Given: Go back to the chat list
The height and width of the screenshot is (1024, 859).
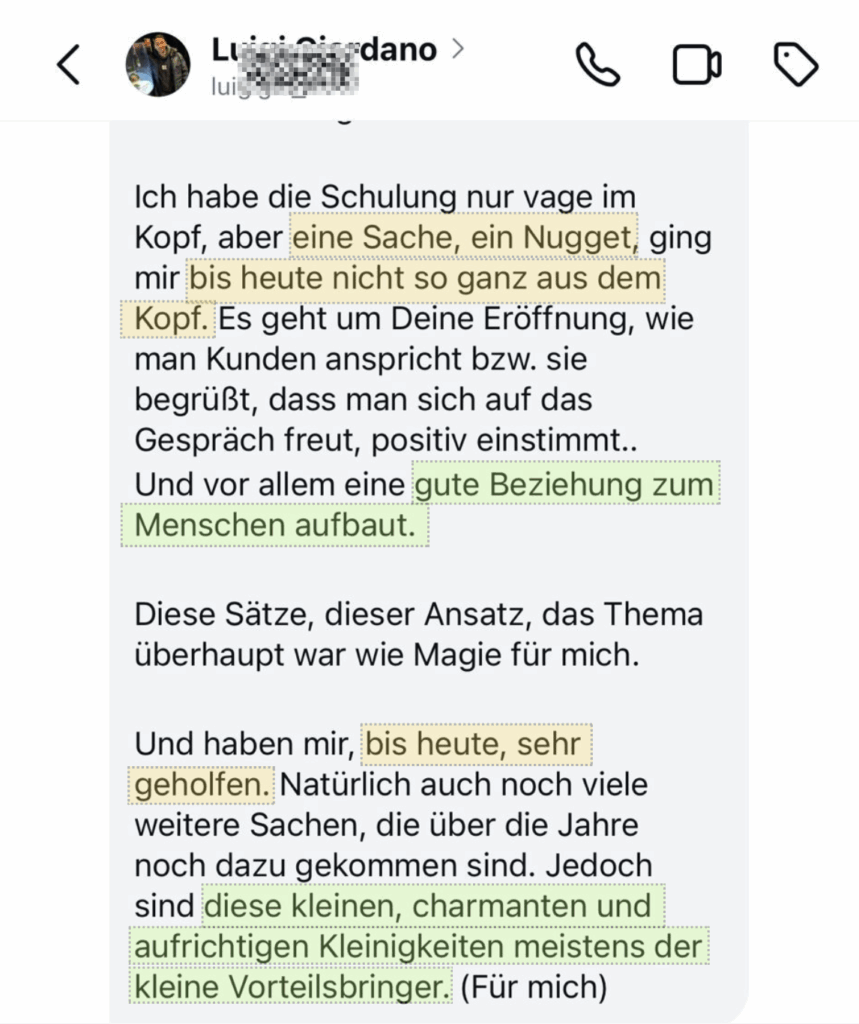Looking at the screenshot, I should [x=68, y=65].
